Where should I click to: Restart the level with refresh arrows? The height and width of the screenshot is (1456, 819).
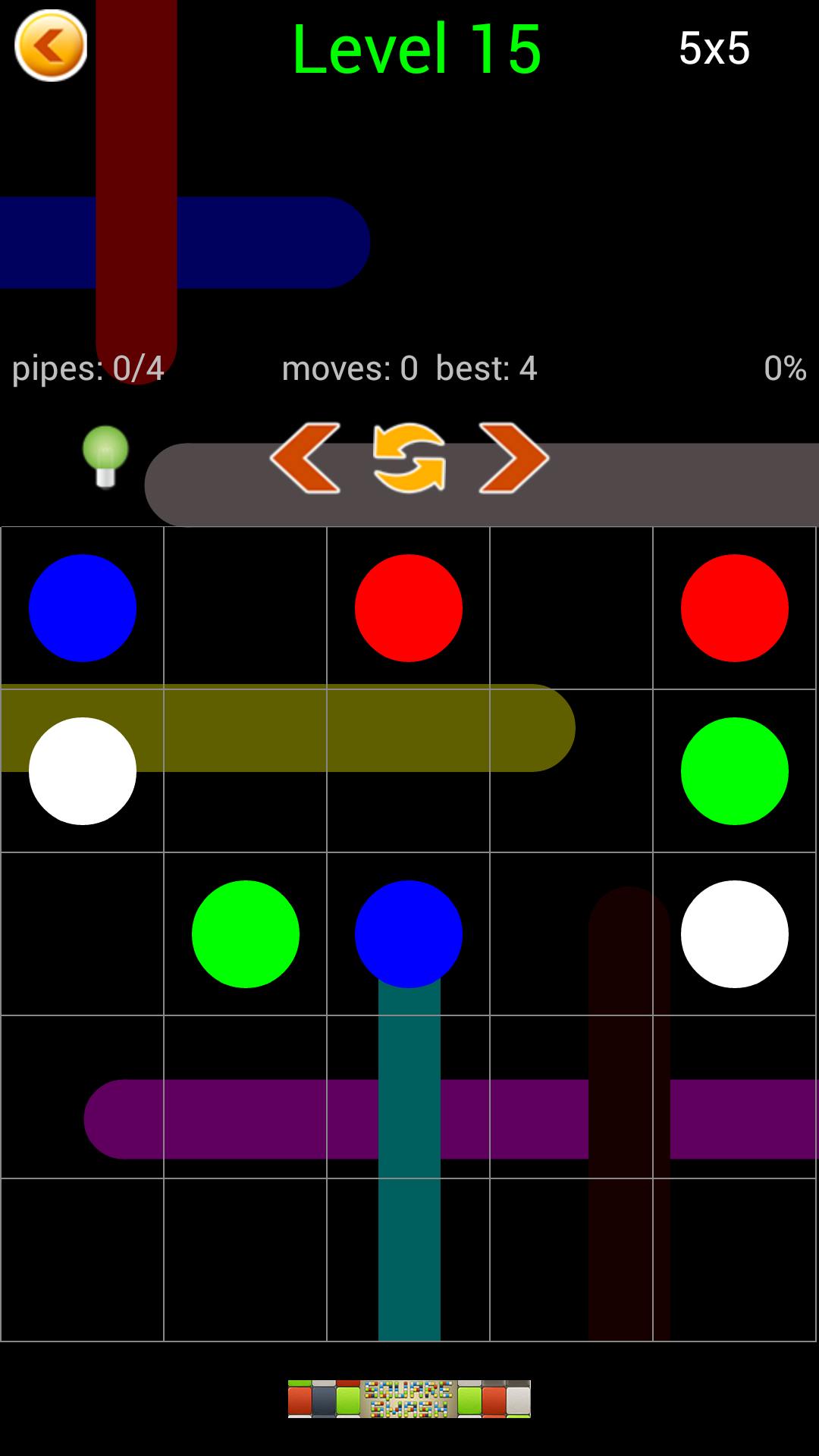pos(409,458)
